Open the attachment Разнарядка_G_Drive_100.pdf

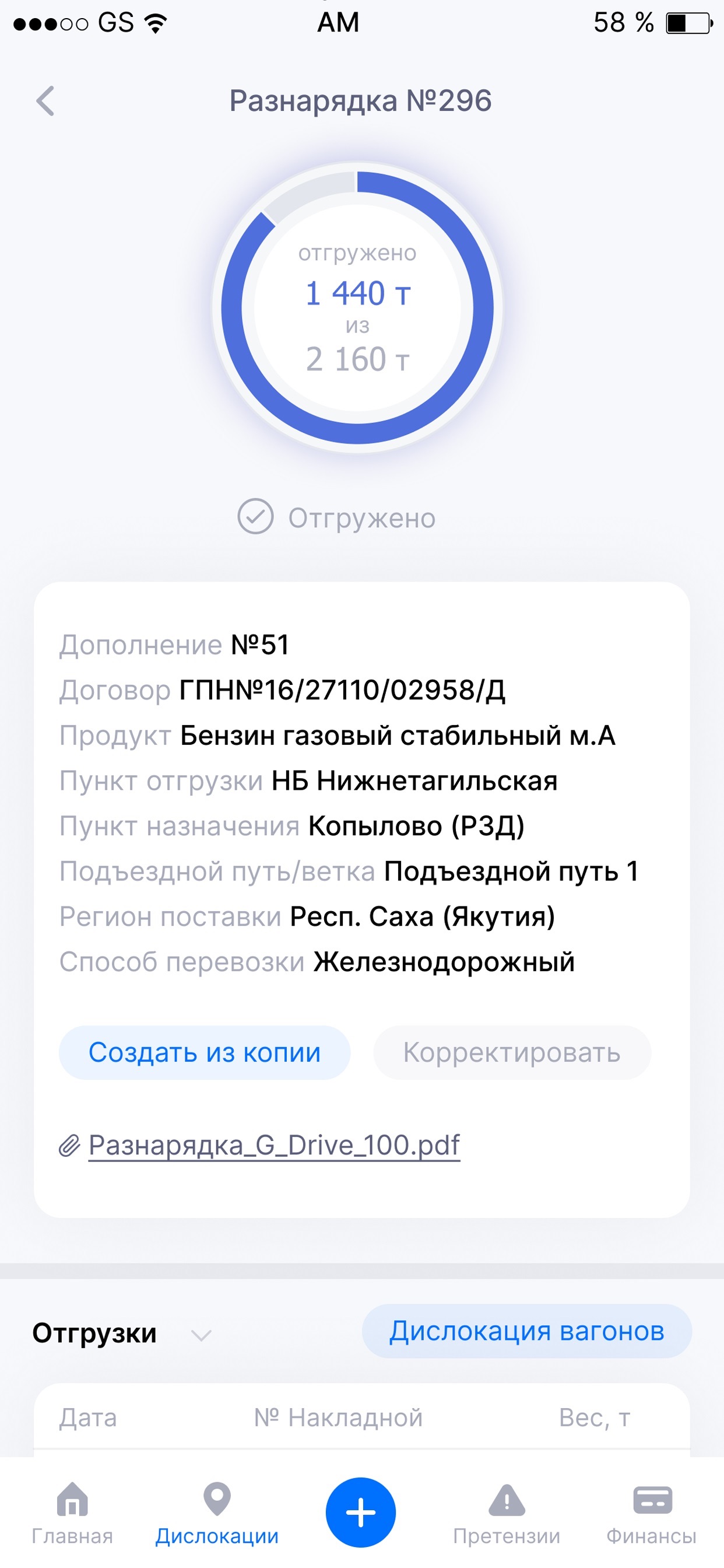[274, 1145]
